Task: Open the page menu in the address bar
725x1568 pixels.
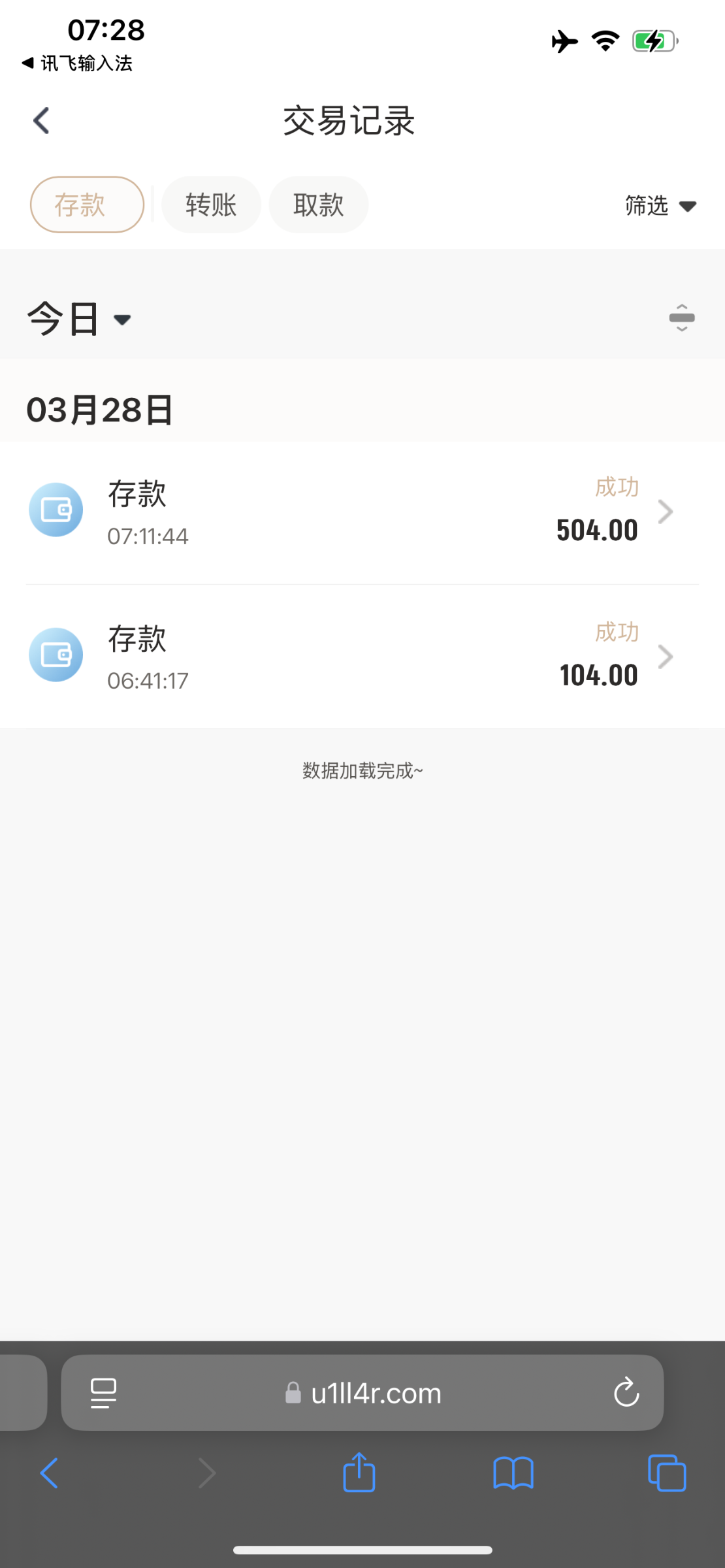Action: (x=103, y=1393)
